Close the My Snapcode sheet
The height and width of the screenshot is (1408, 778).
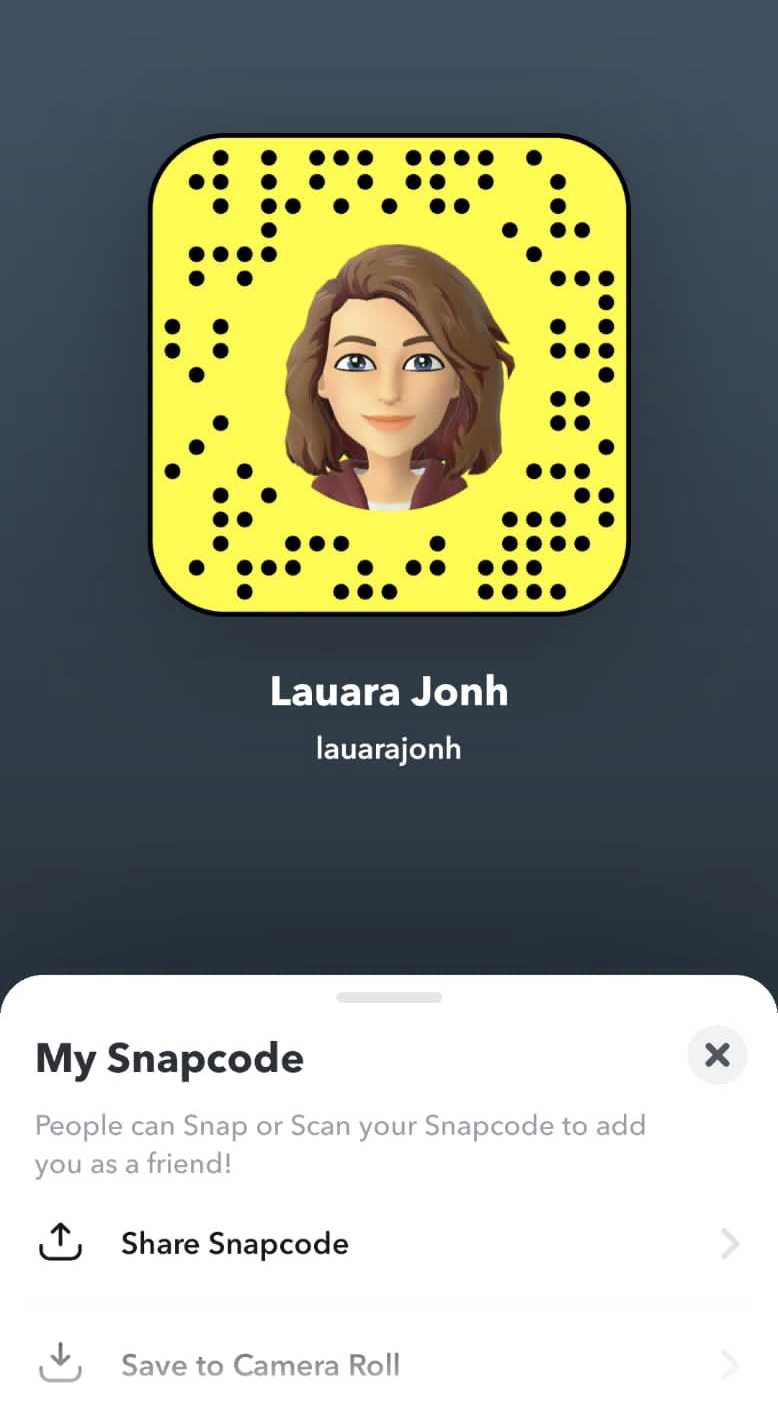click(x=717, y=1055)
